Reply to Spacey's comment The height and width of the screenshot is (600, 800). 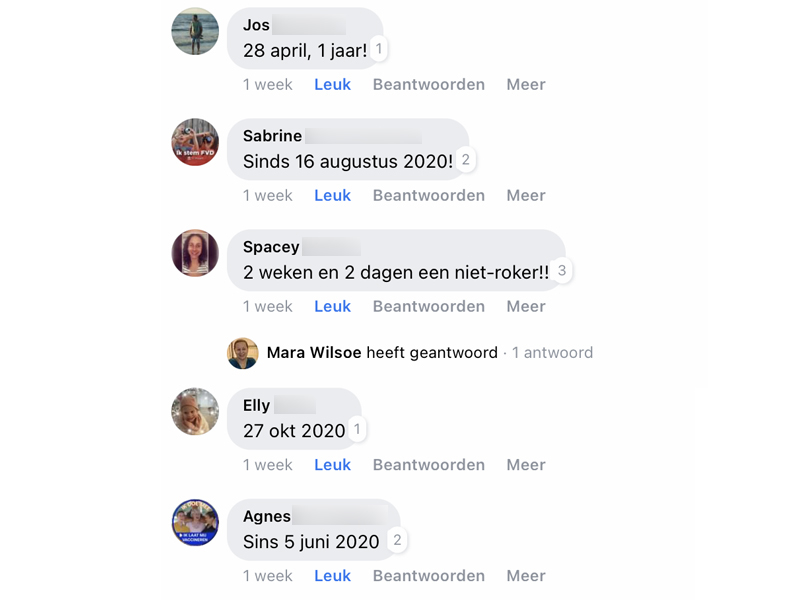[x=428, y=307]
